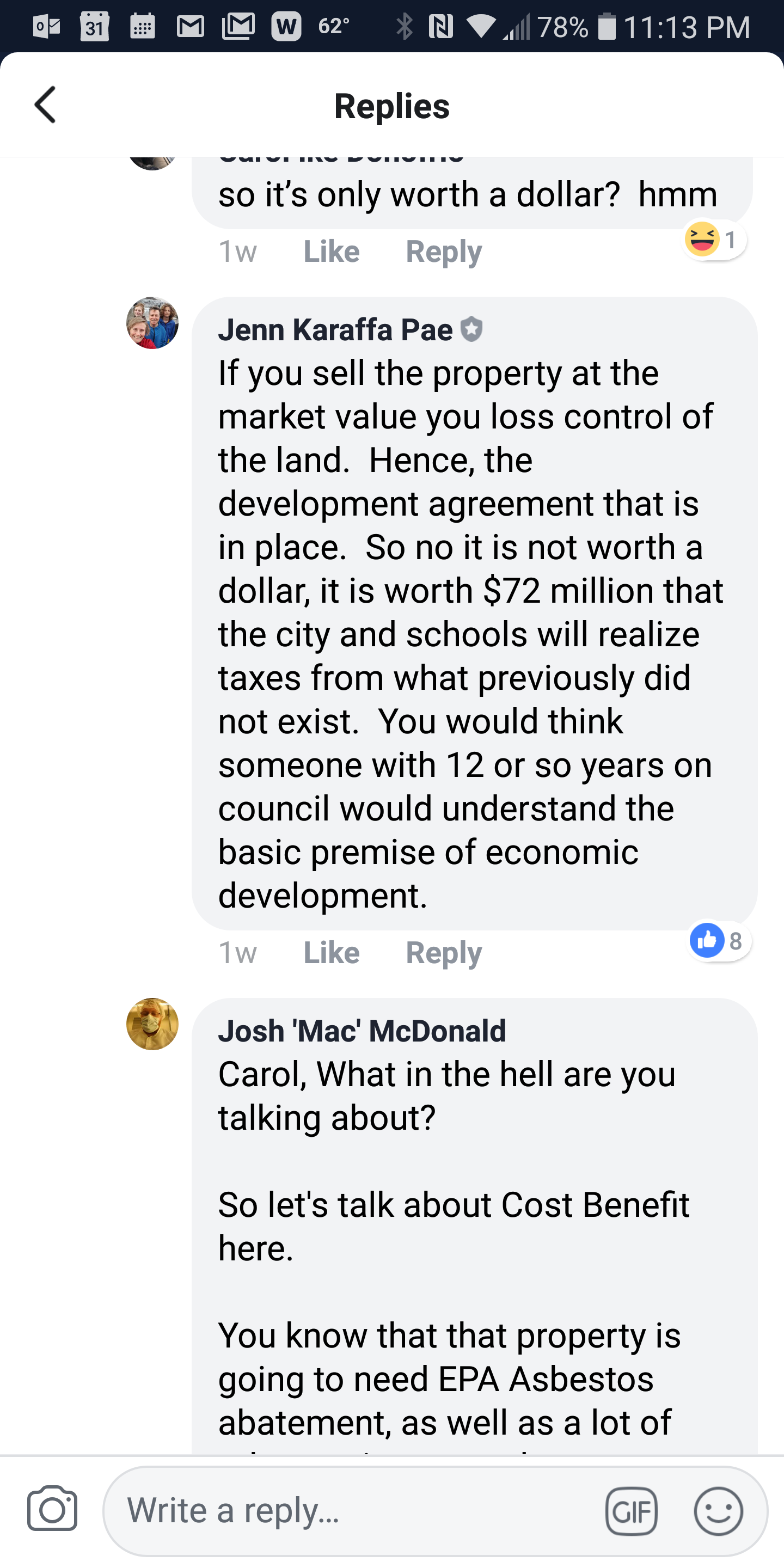Go back from the Replies screen

[x=46, y=105]
